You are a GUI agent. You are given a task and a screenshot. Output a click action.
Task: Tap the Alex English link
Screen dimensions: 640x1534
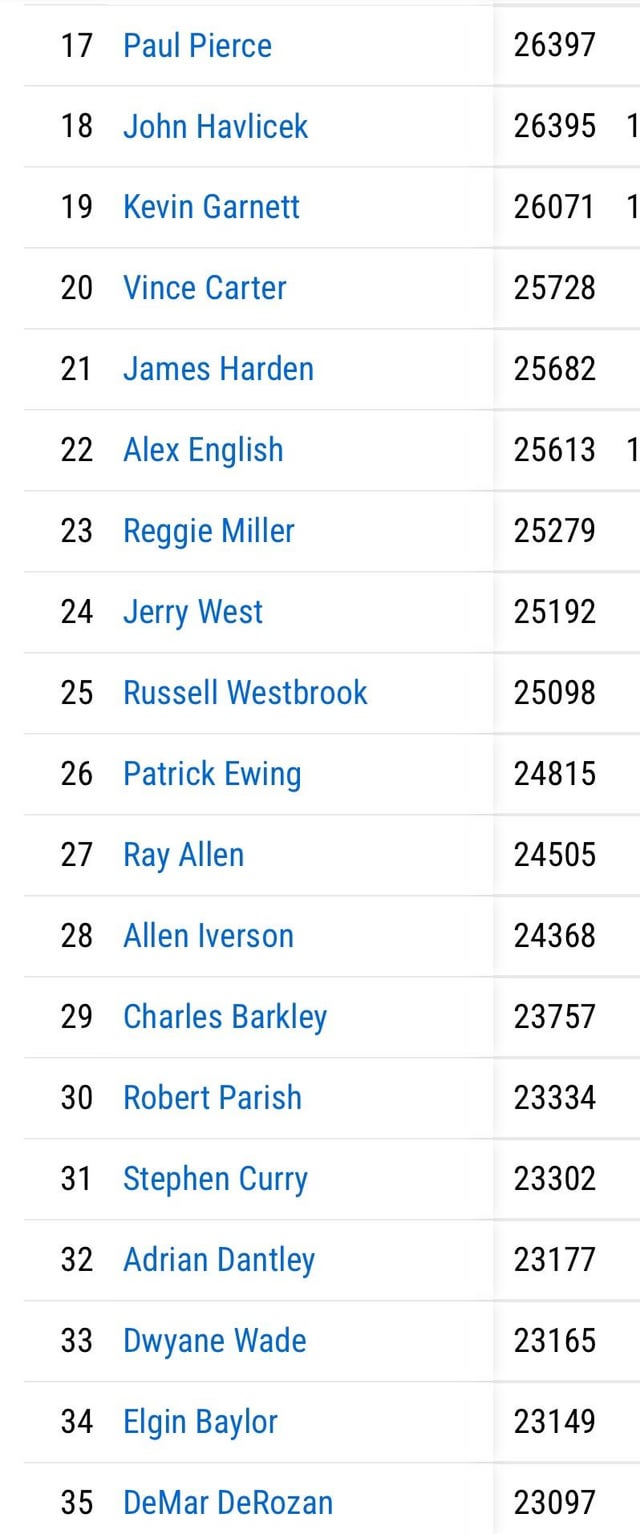click(x=203, y=450)
